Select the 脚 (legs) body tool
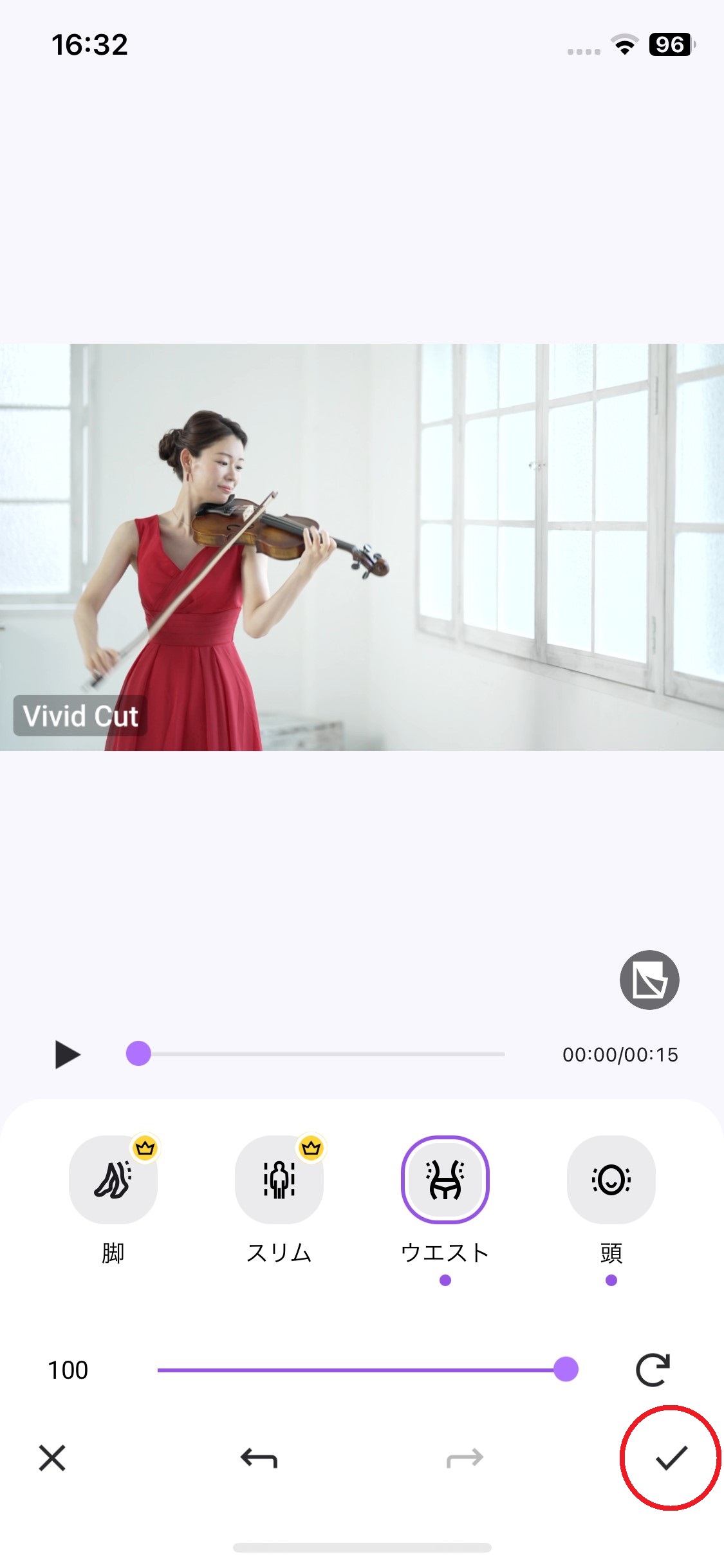This screenshot has width=724, height=1568. tap(113, 1179)
